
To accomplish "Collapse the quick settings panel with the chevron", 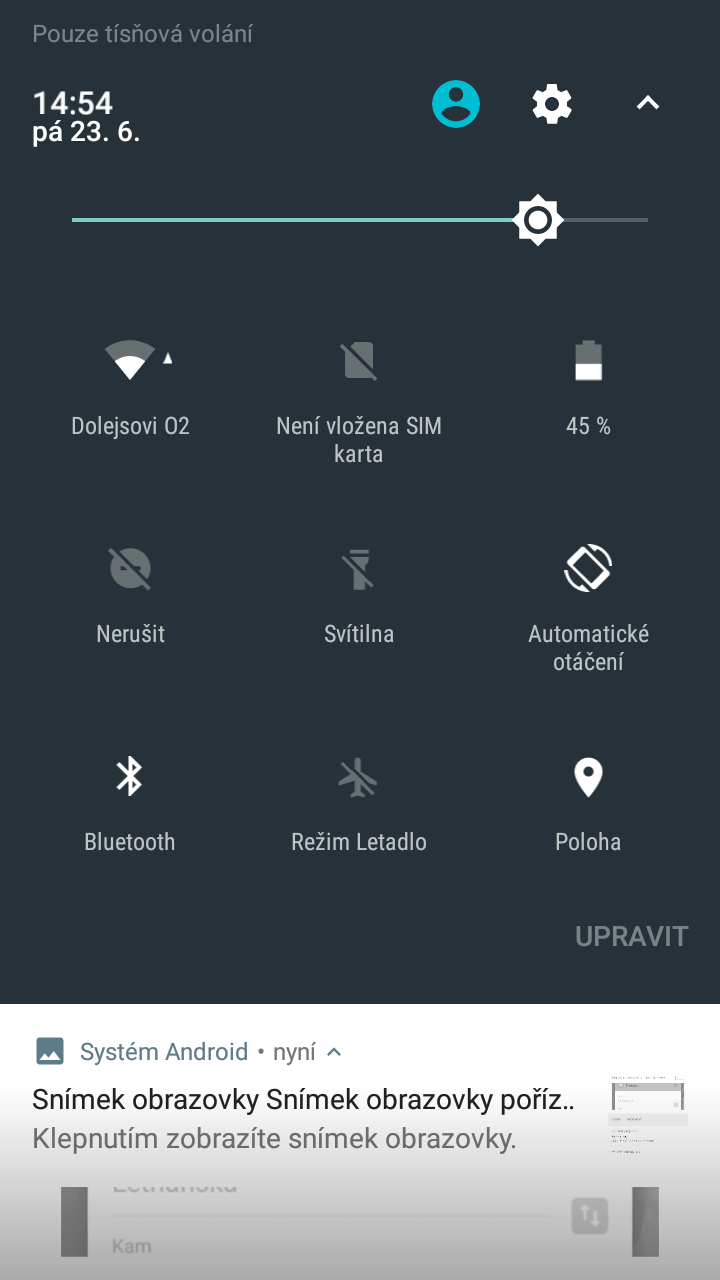I will pyautogui.click(x=648, y=103).
